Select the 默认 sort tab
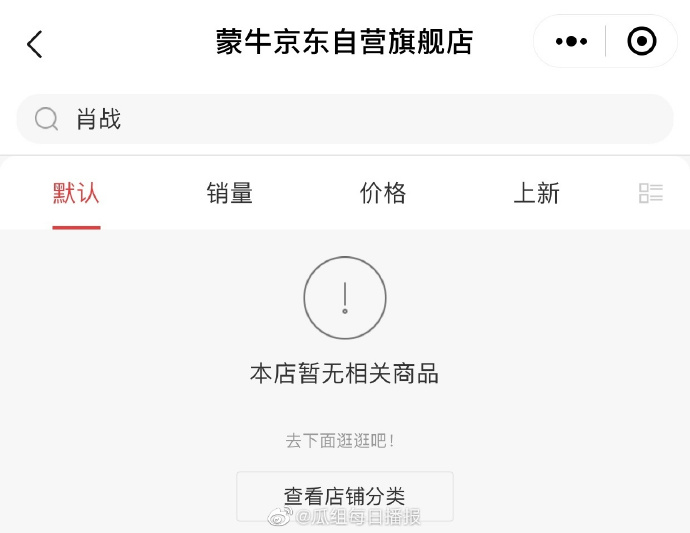The height and width of the screenshot is (533, 690). tap(76, 193)
